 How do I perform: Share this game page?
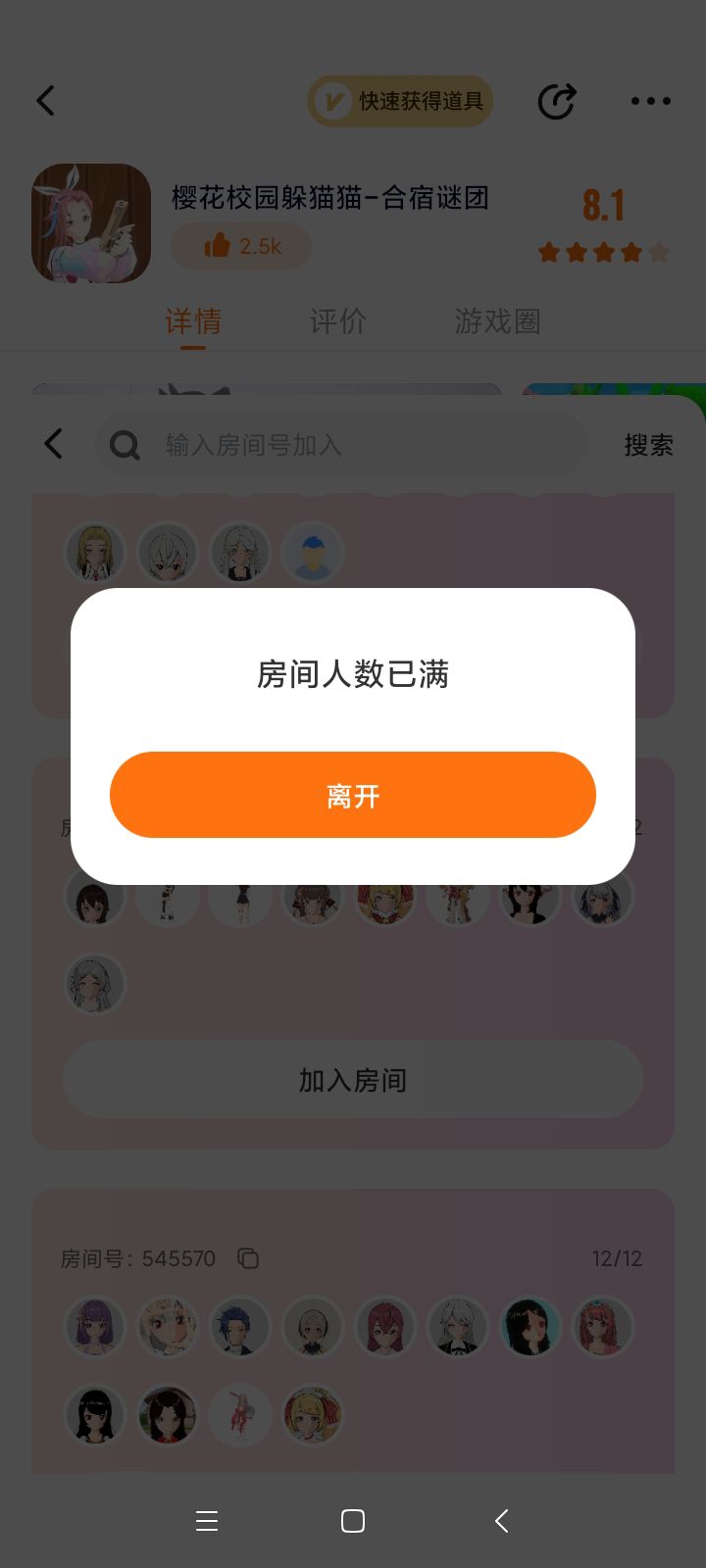(x=557, y=101)
